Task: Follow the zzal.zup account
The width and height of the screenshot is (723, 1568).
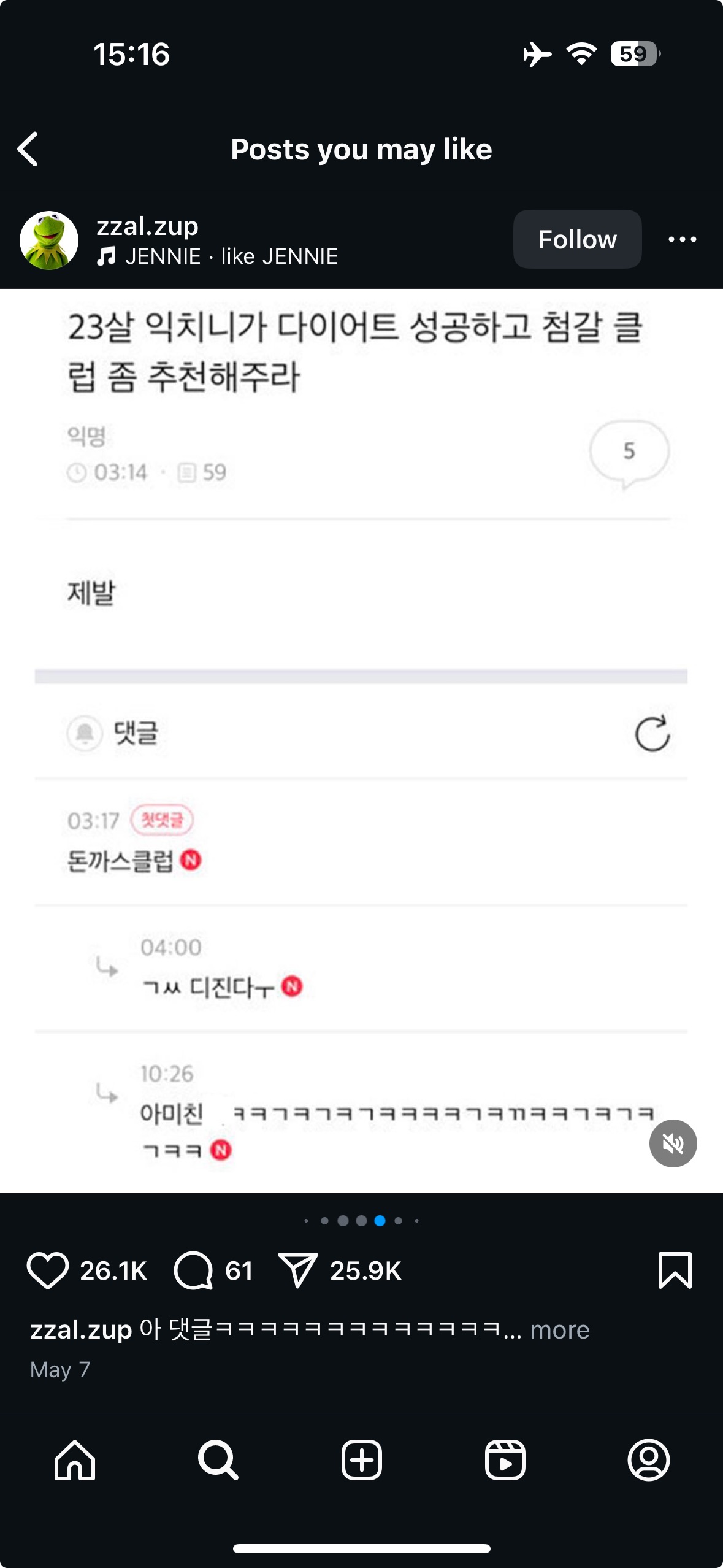Action: (577, 239)
